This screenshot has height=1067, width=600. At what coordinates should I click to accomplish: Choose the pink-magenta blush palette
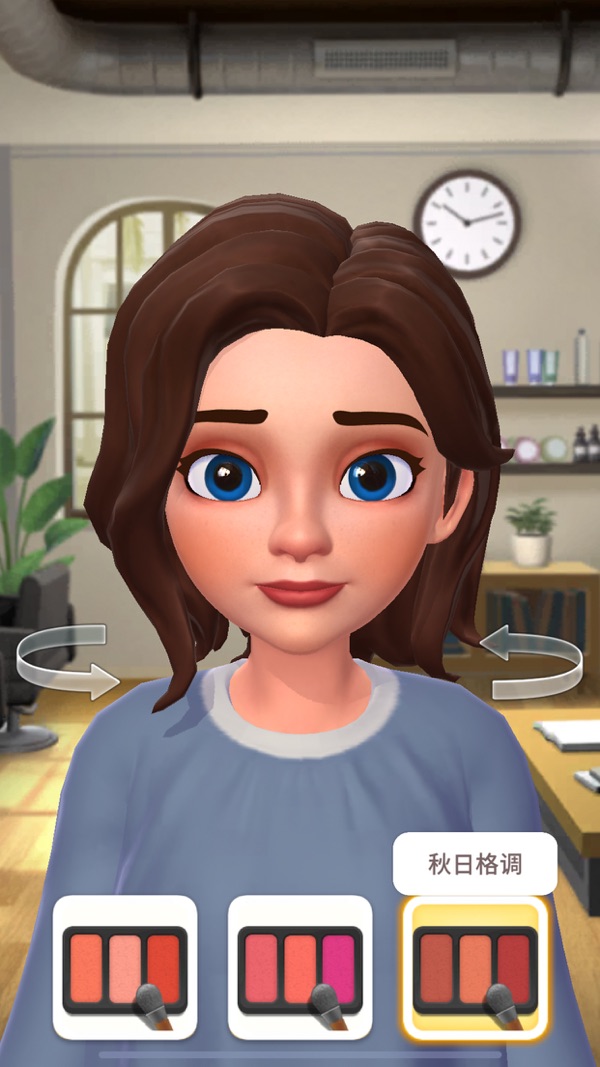pyautogui.click(x=300, y=967)
